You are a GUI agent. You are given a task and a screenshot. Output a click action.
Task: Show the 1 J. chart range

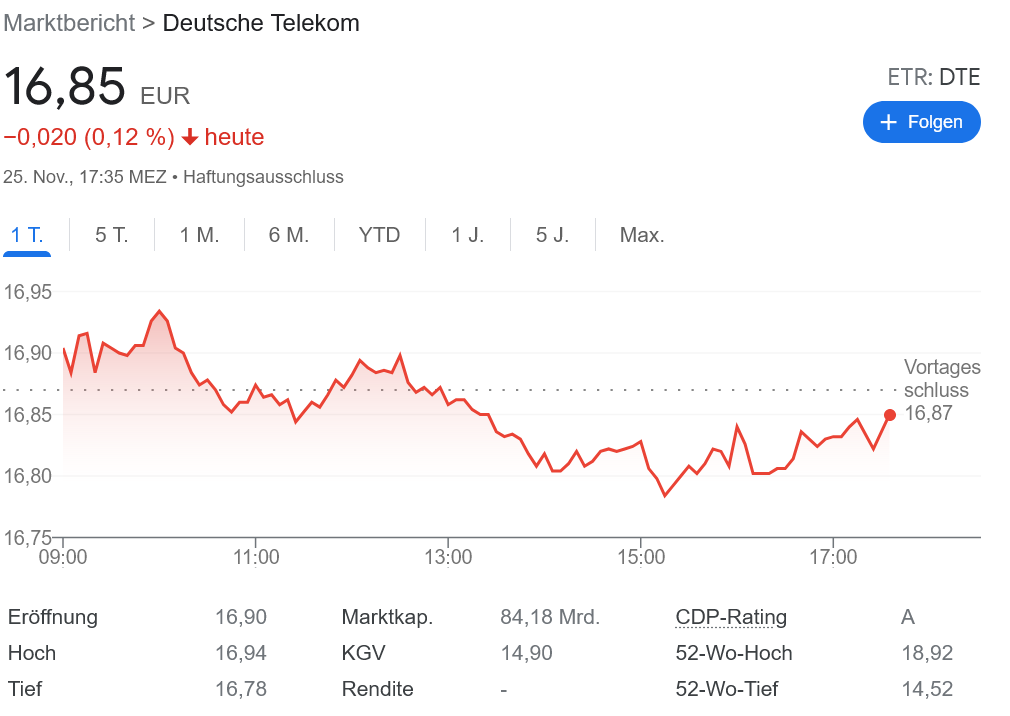click(467, 235)
